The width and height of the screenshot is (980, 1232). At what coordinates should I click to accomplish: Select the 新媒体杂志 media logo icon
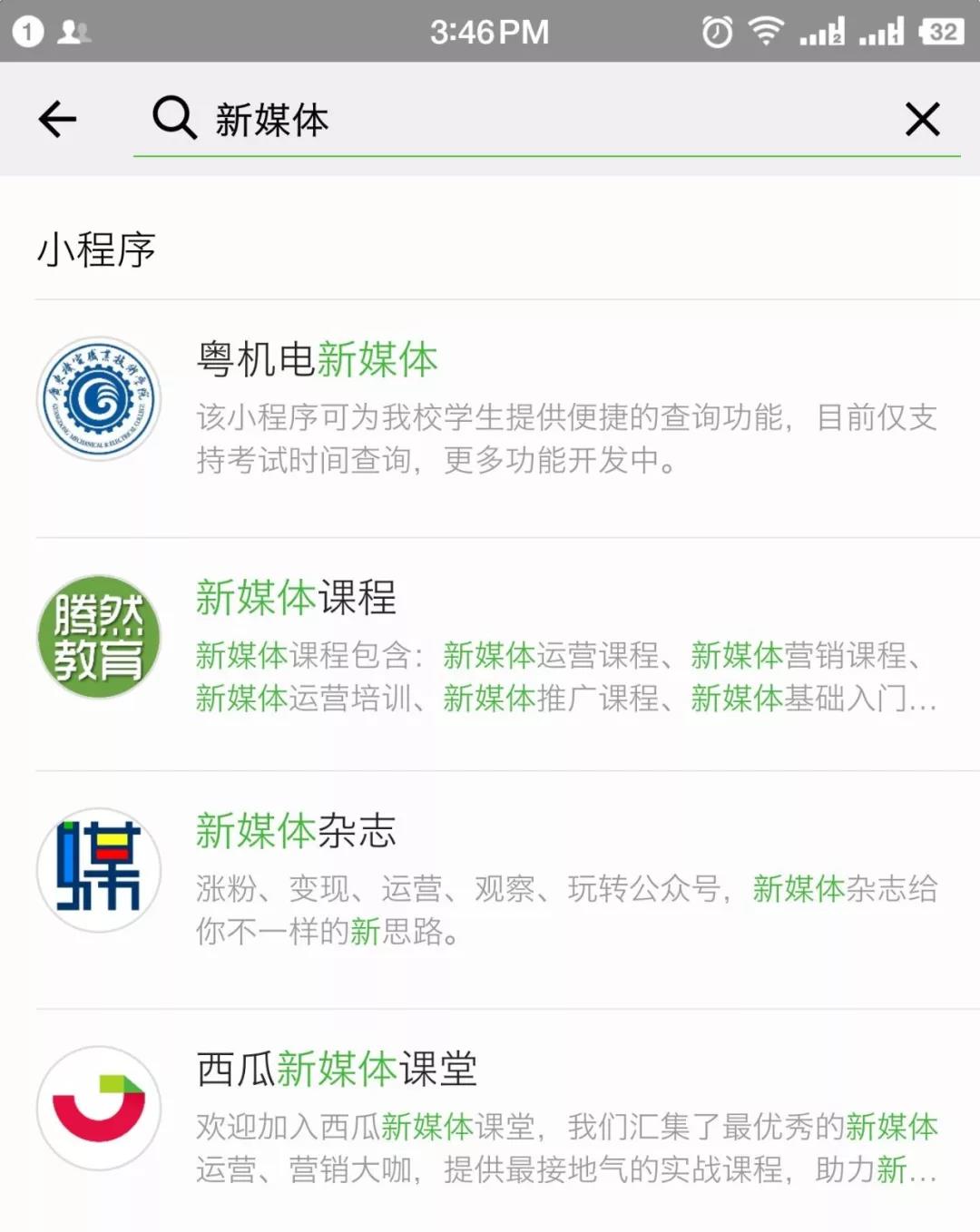100,869
